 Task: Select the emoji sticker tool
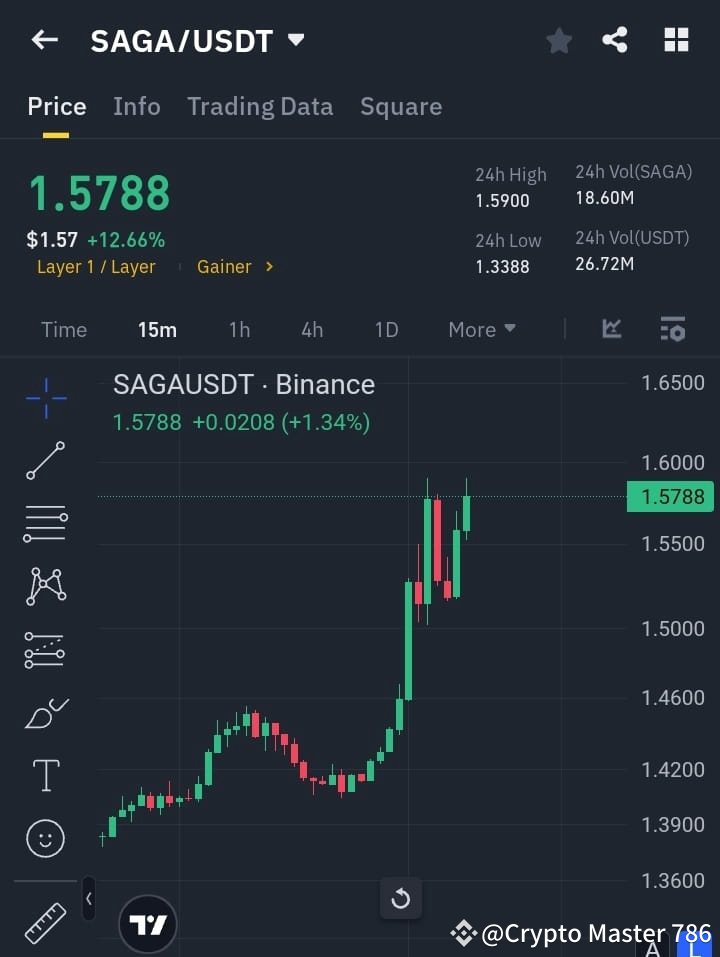coord(45,838)
